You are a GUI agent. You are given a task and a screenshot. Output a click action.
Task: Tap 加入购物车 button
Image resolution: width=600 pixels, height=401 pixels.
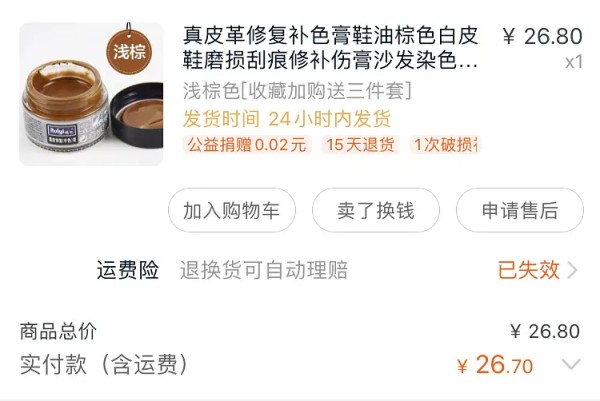[232, 211]
